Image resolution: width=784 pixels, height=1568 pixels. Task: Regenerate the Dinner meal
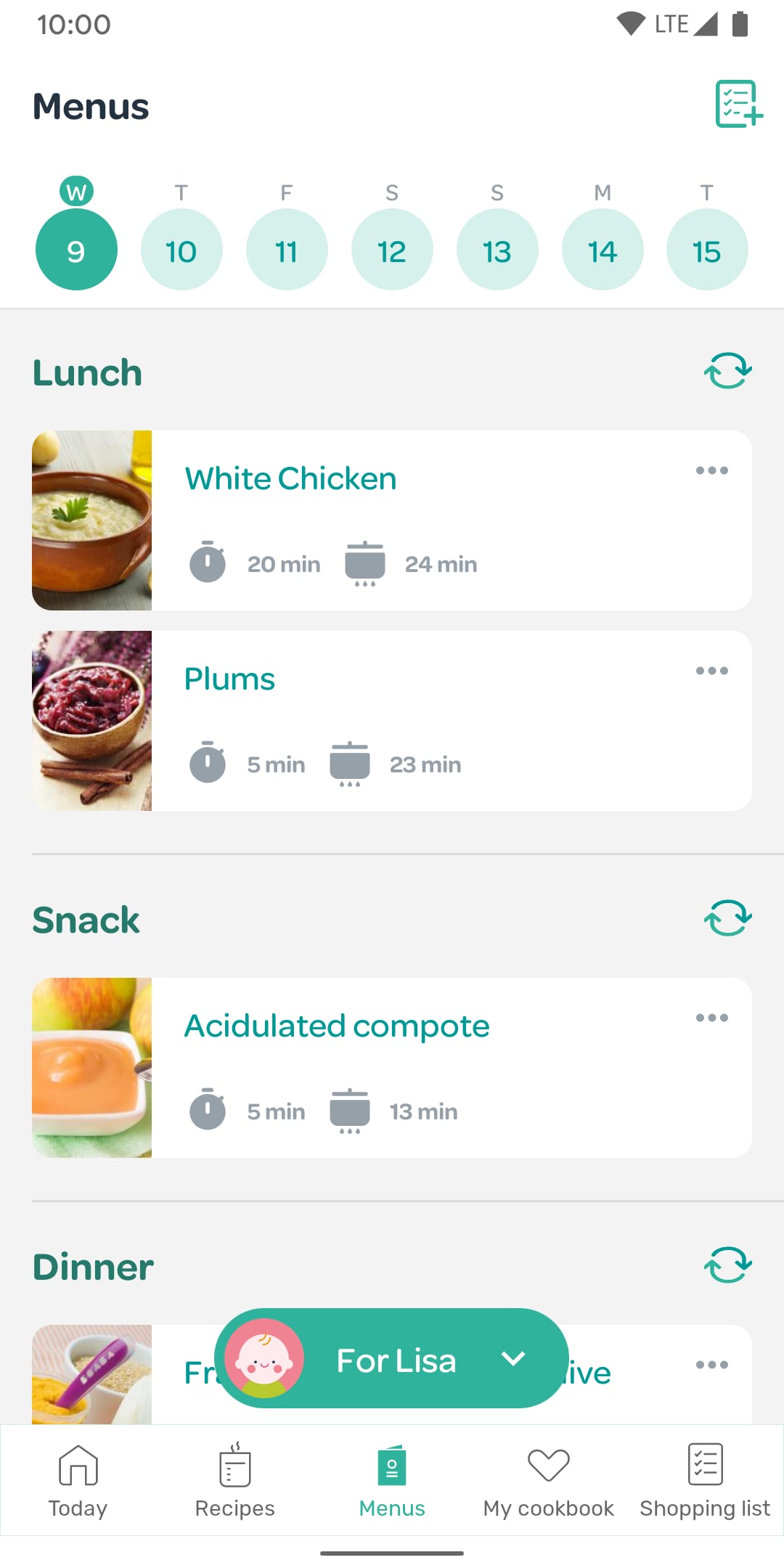point(727,1265)
